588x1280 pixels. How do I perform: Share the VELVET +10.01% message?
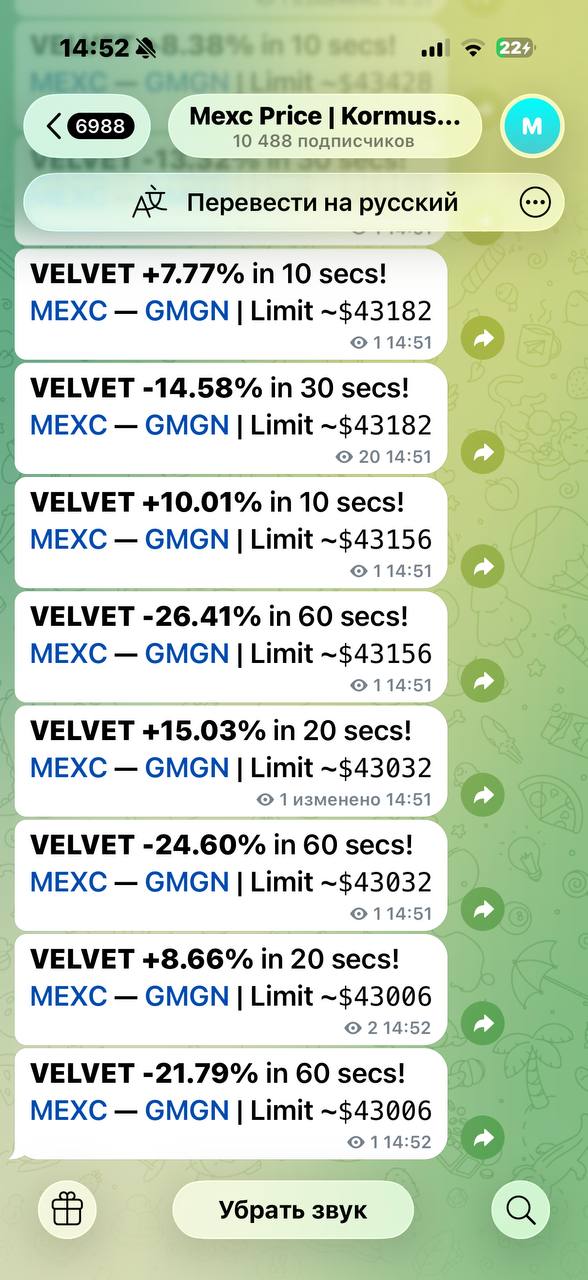point(483,567)
